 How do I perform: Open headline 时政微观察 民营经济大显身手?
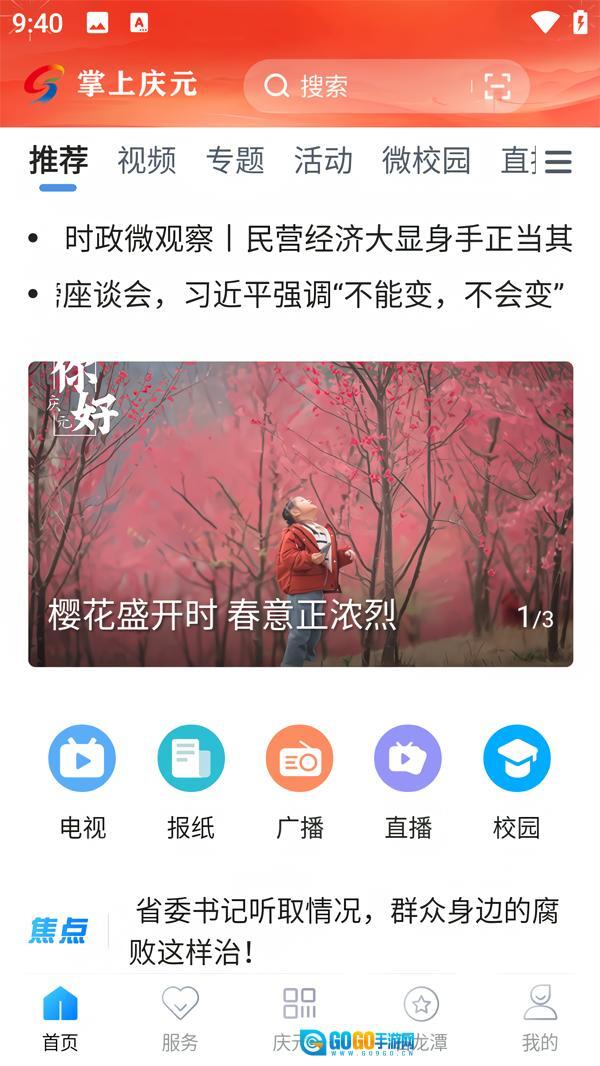click(x=318, y=239)
